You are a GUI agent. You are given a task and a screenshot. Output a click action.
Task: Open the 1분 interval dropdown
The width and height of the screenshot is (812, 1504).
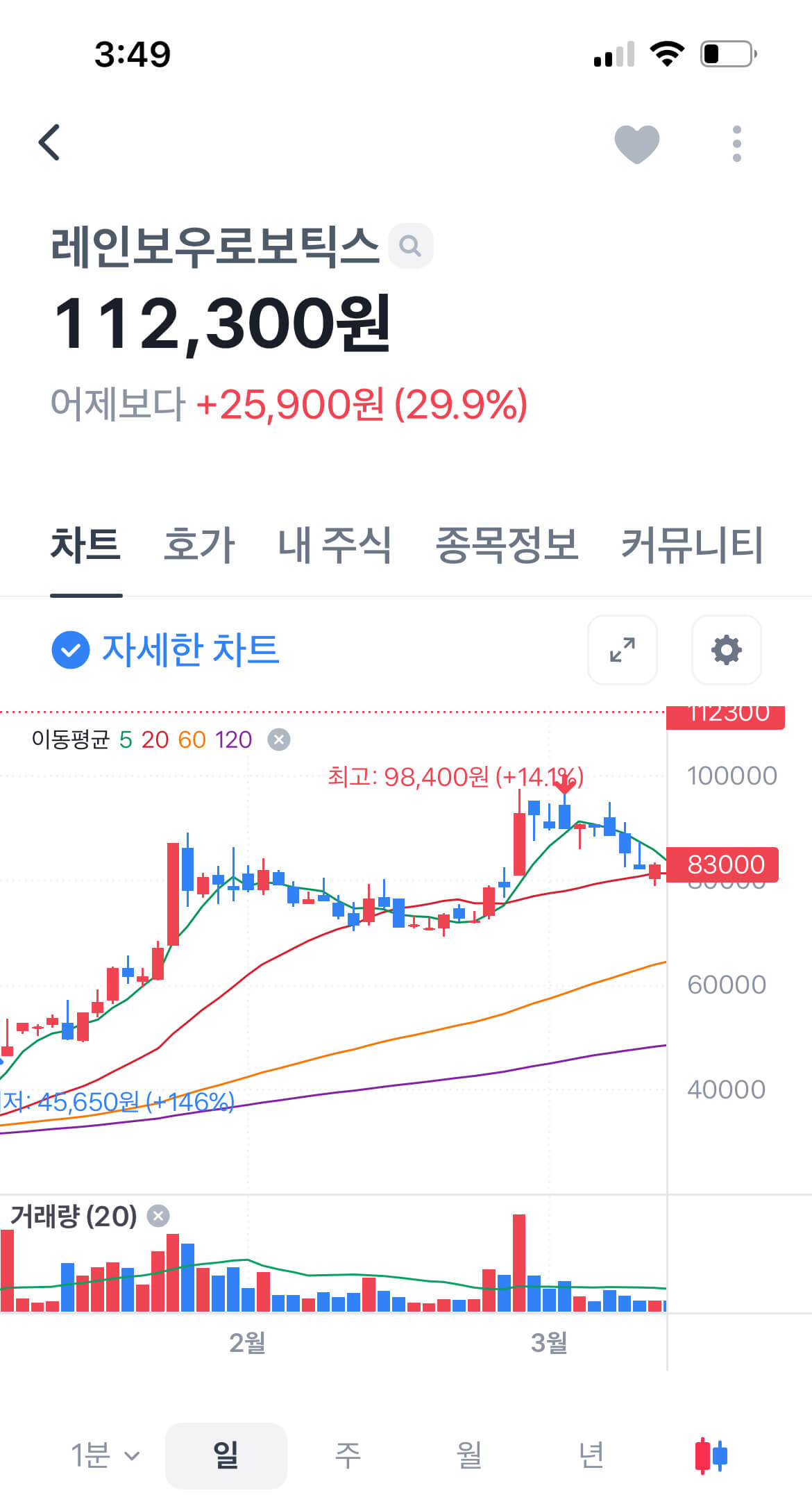[105, 1455]
